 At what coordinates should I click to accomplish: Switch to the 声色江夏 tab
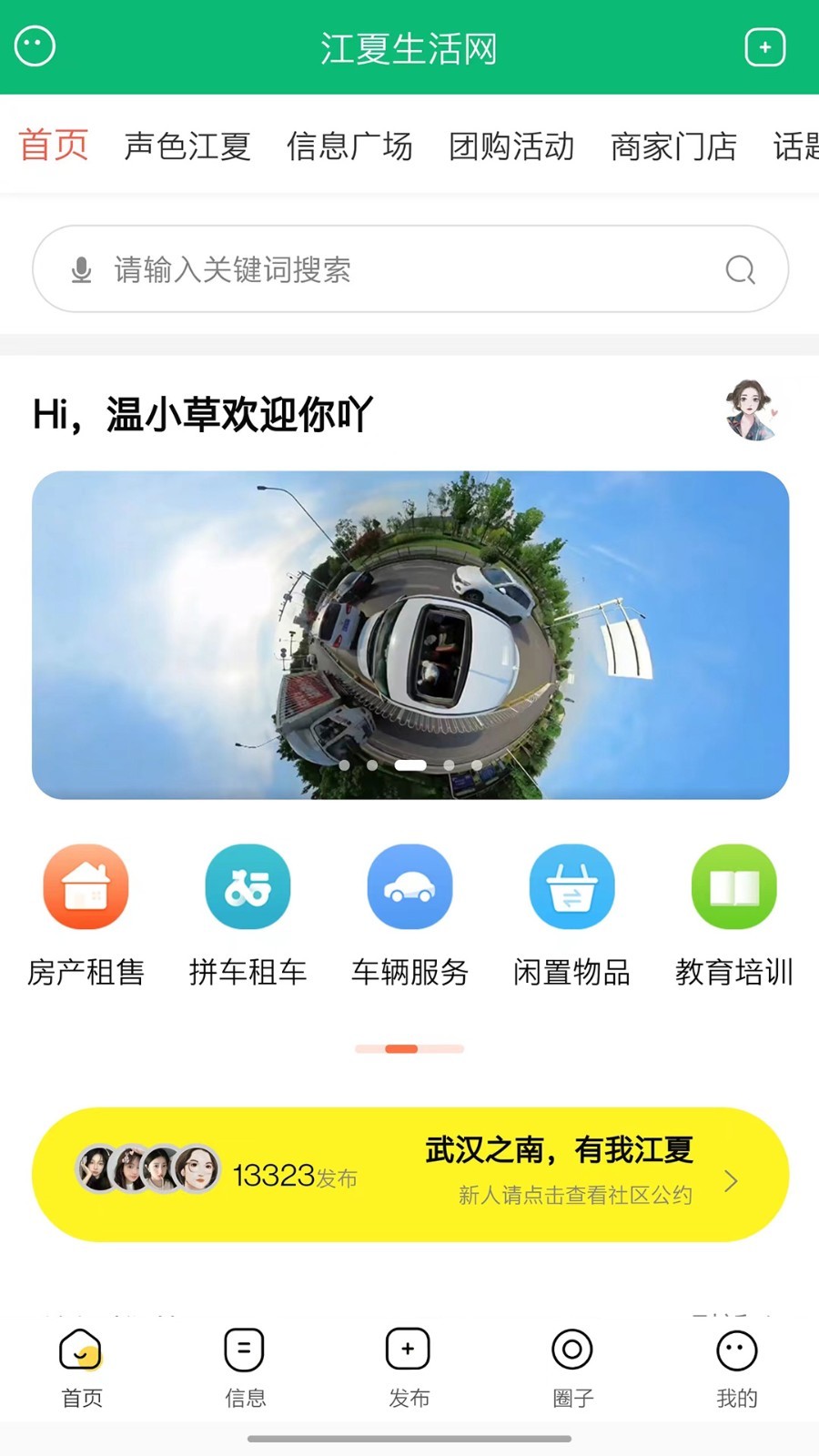pyautogui.click(x=187, y=146)
